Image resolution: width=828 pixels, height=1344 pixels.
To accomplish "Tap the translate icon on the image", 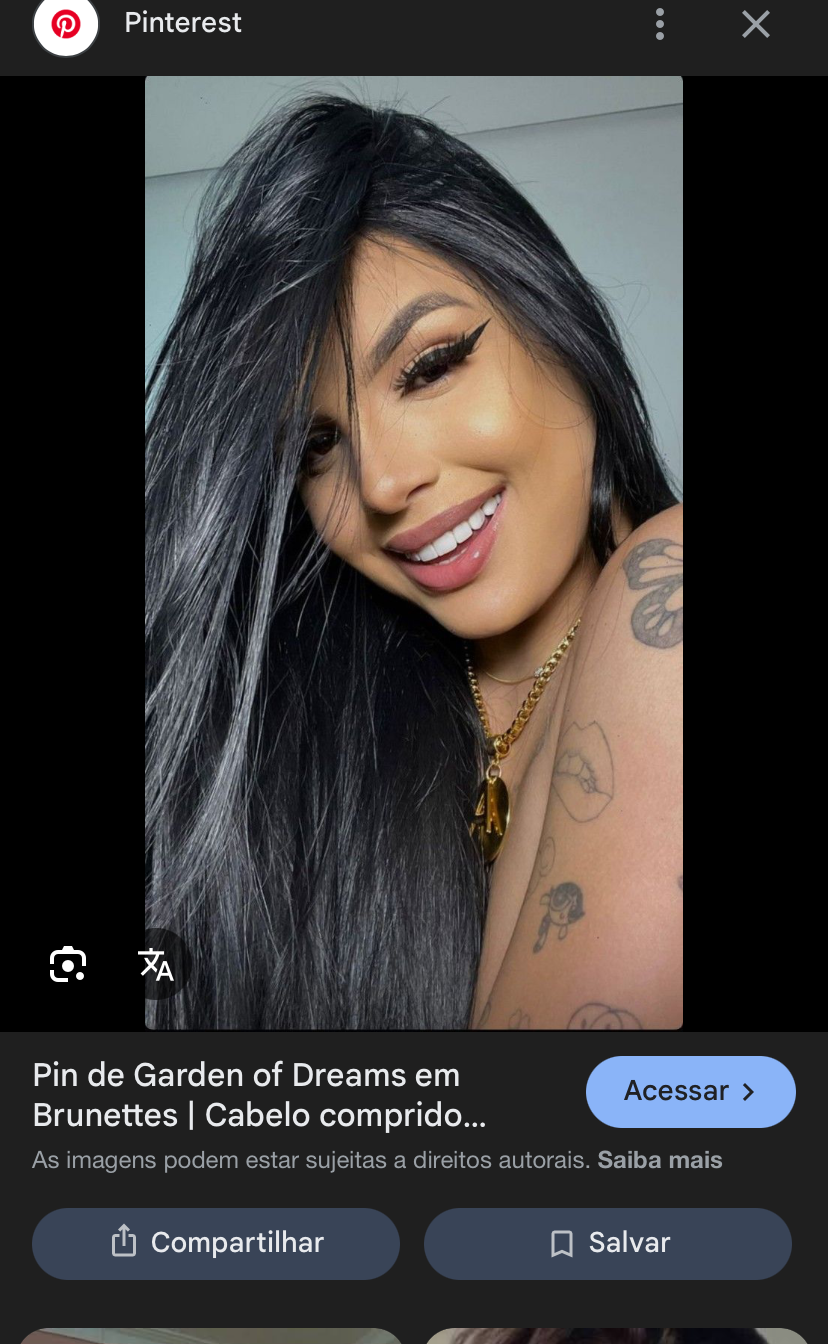I will pos(155,964).
